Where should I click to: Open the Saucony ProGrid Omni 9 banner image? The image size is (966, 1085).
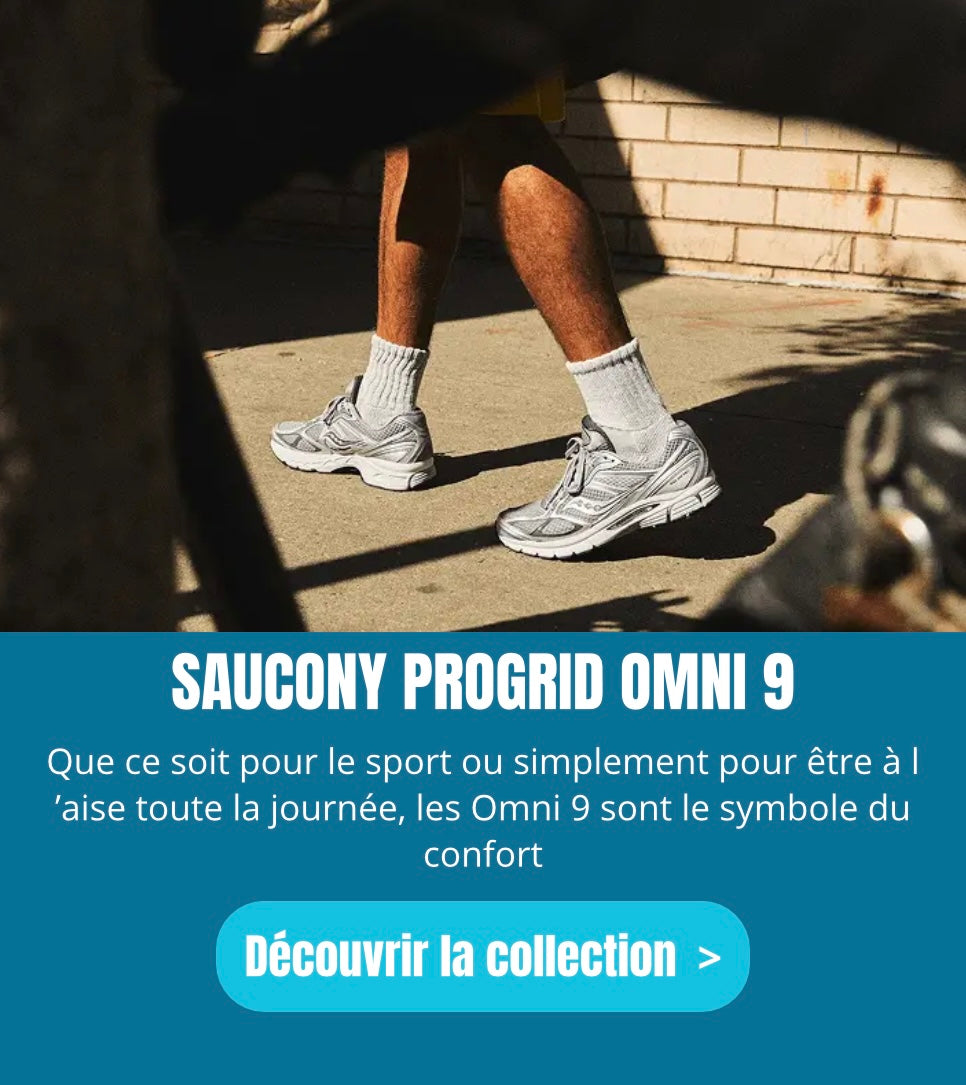coord(482,315)
